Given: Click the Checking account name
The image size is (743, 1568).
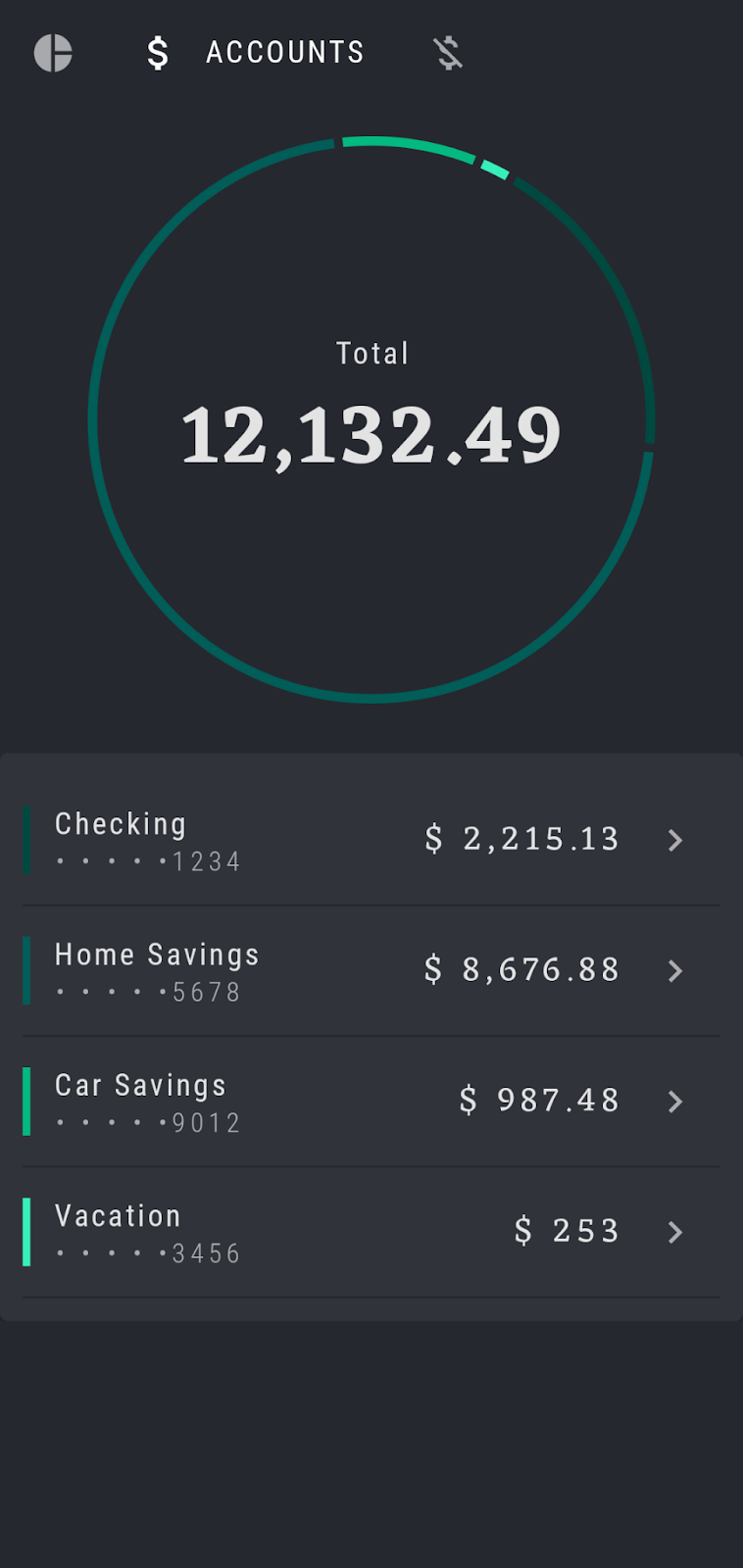Looking at the screenshot, I should coord(120,823).
